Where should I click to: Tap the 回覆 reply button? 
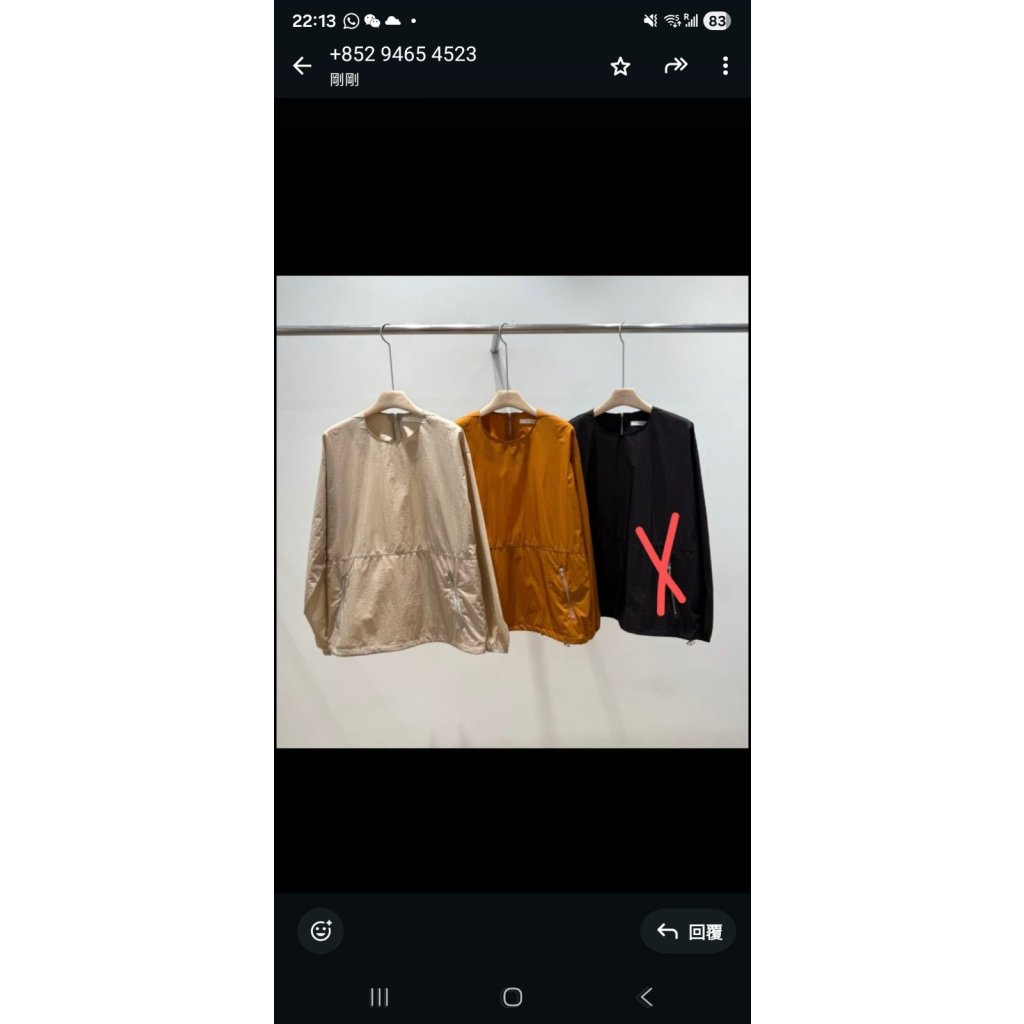[x=688, y=931]
